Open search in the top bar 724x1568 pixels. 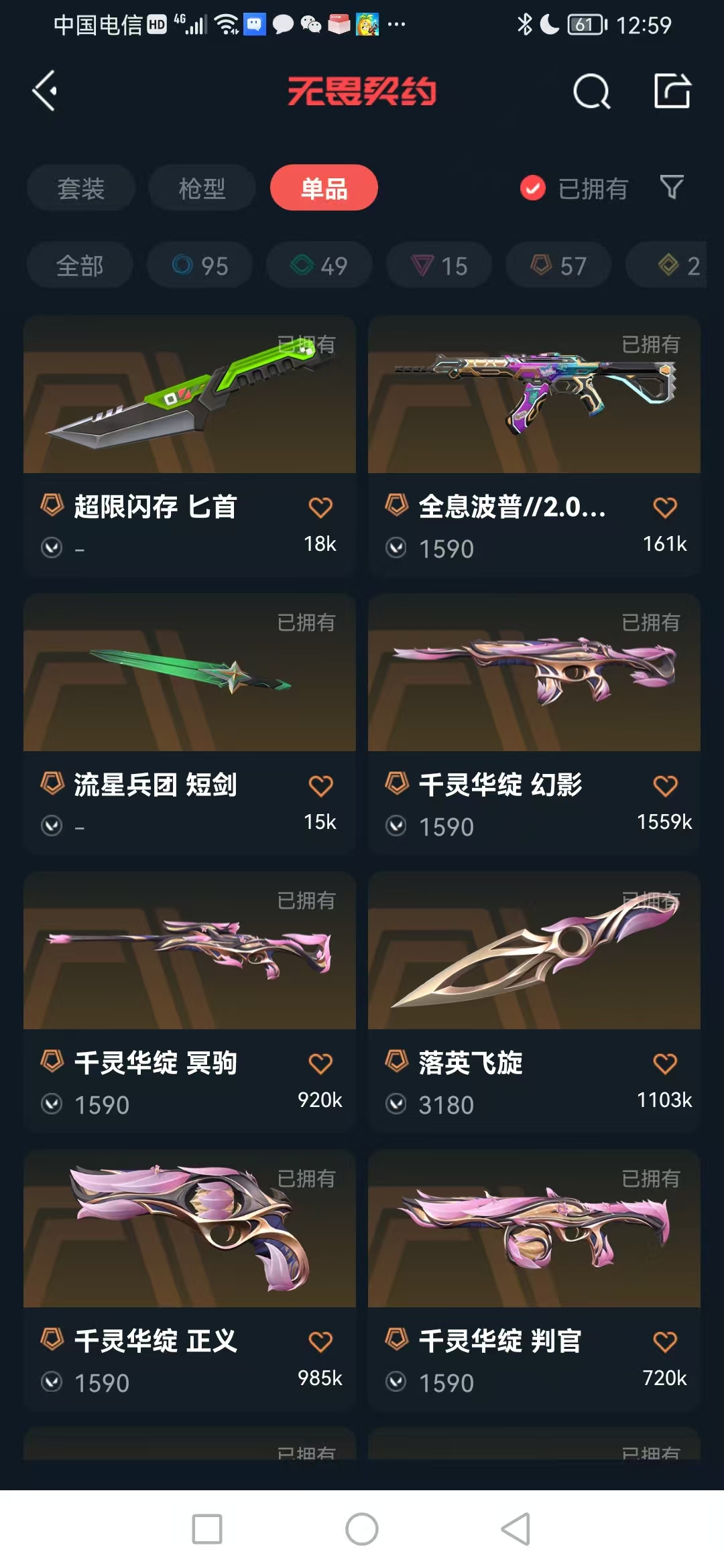592,90
